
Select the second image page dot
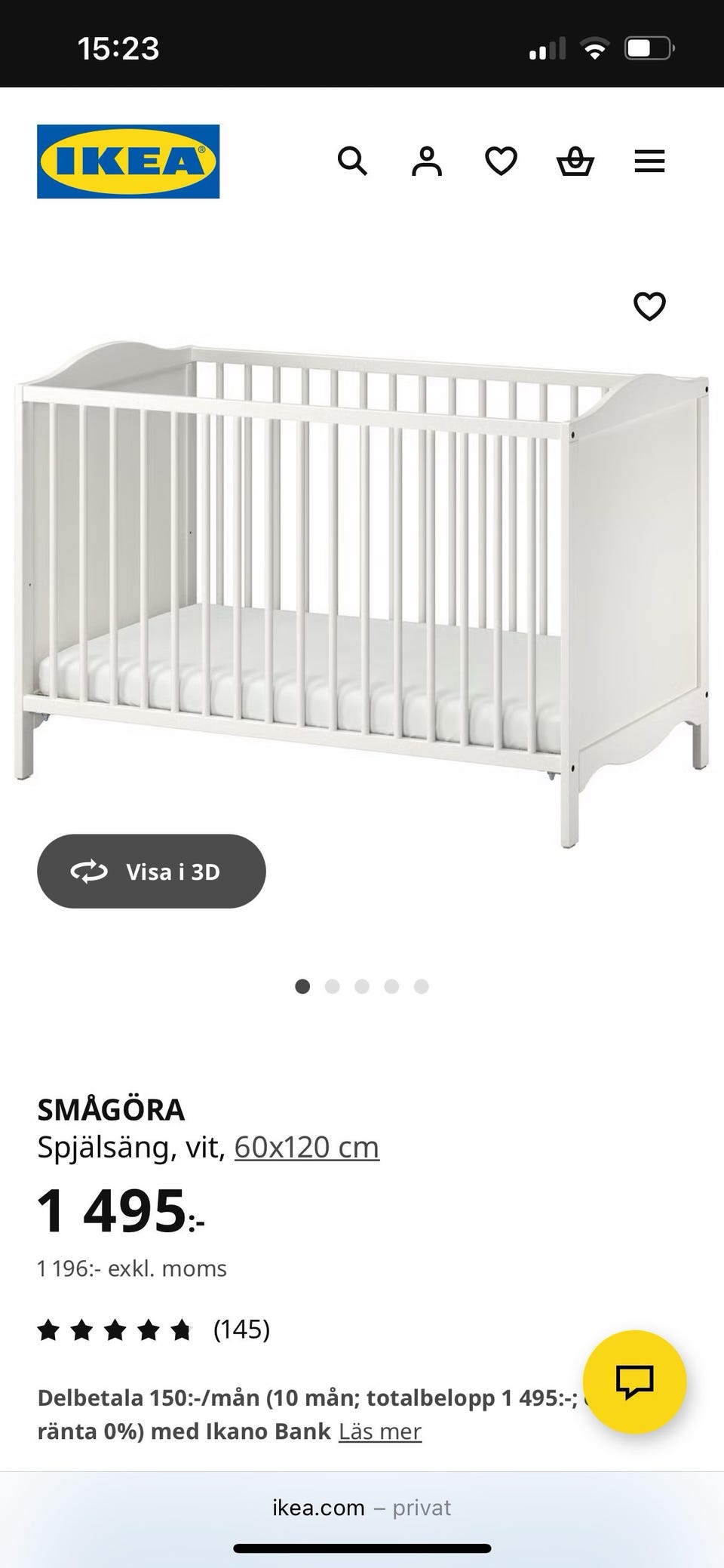pos(332,986)
